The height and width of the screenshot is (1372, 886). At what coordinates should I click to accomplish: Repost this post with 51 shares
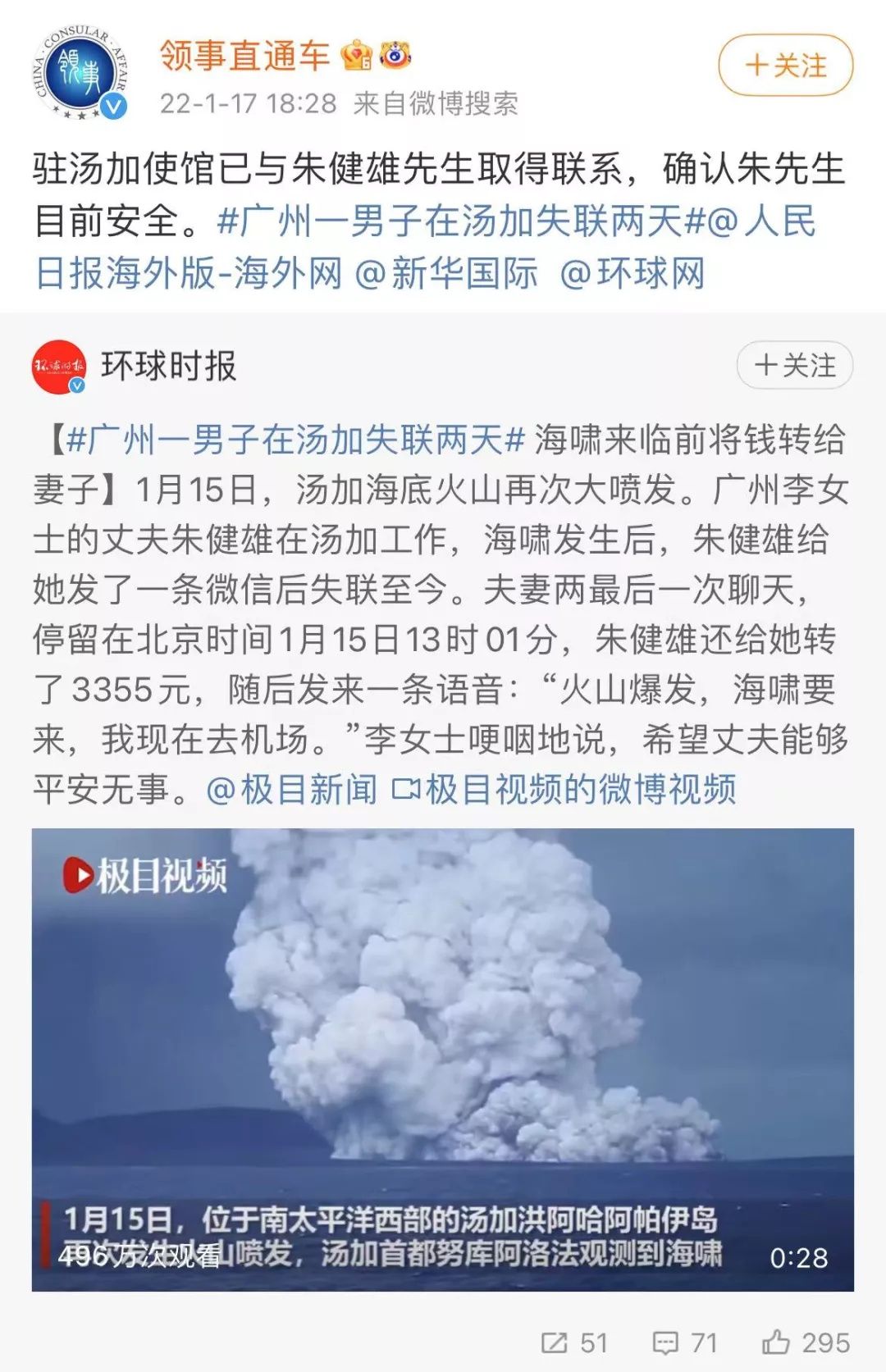pos(574,1342)
